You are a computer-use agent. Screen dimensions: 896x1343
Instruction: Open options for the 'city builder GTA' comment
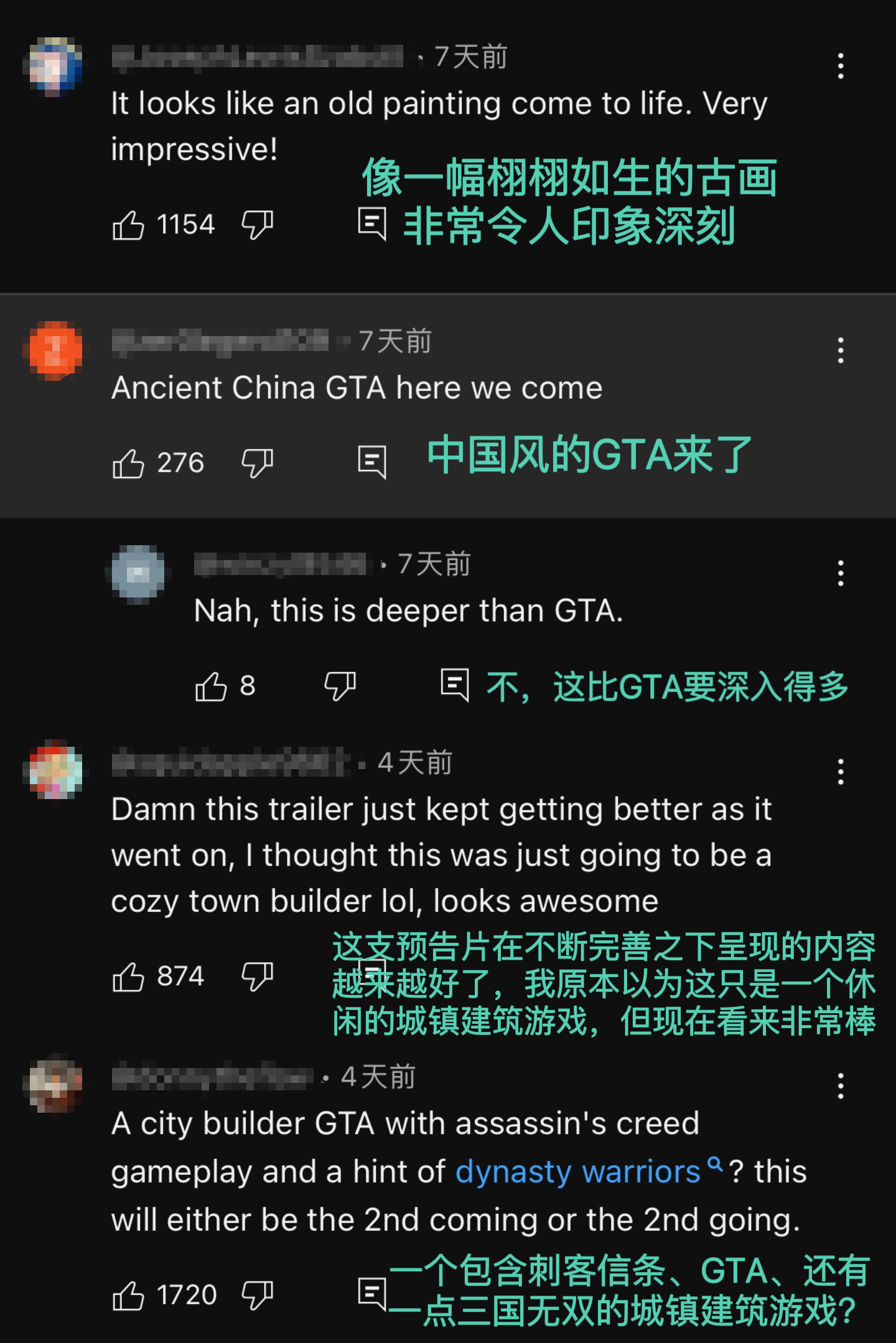tap(841, 1086)
